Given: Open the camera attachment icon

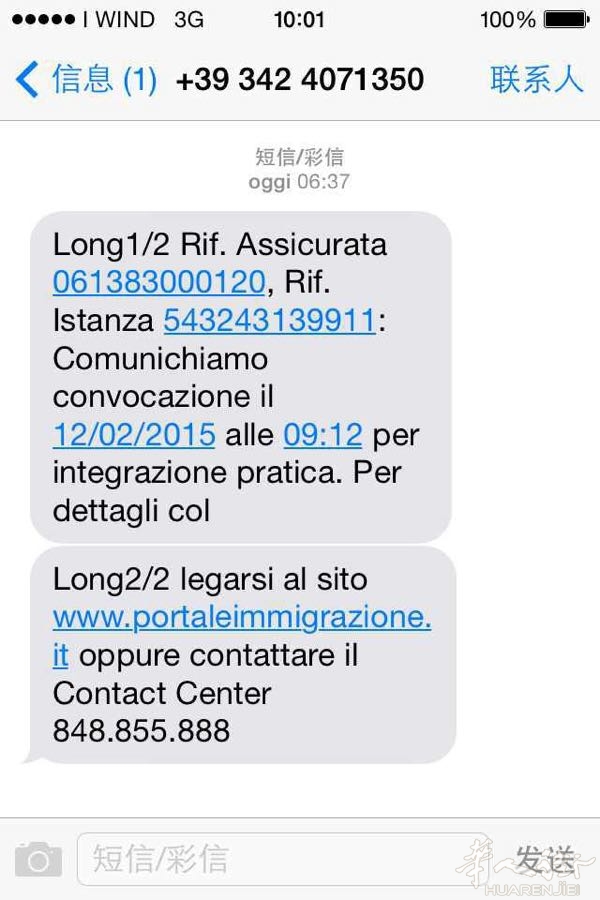Looking at the screenshot, I should pyautogui.click(x=38, y=859).
